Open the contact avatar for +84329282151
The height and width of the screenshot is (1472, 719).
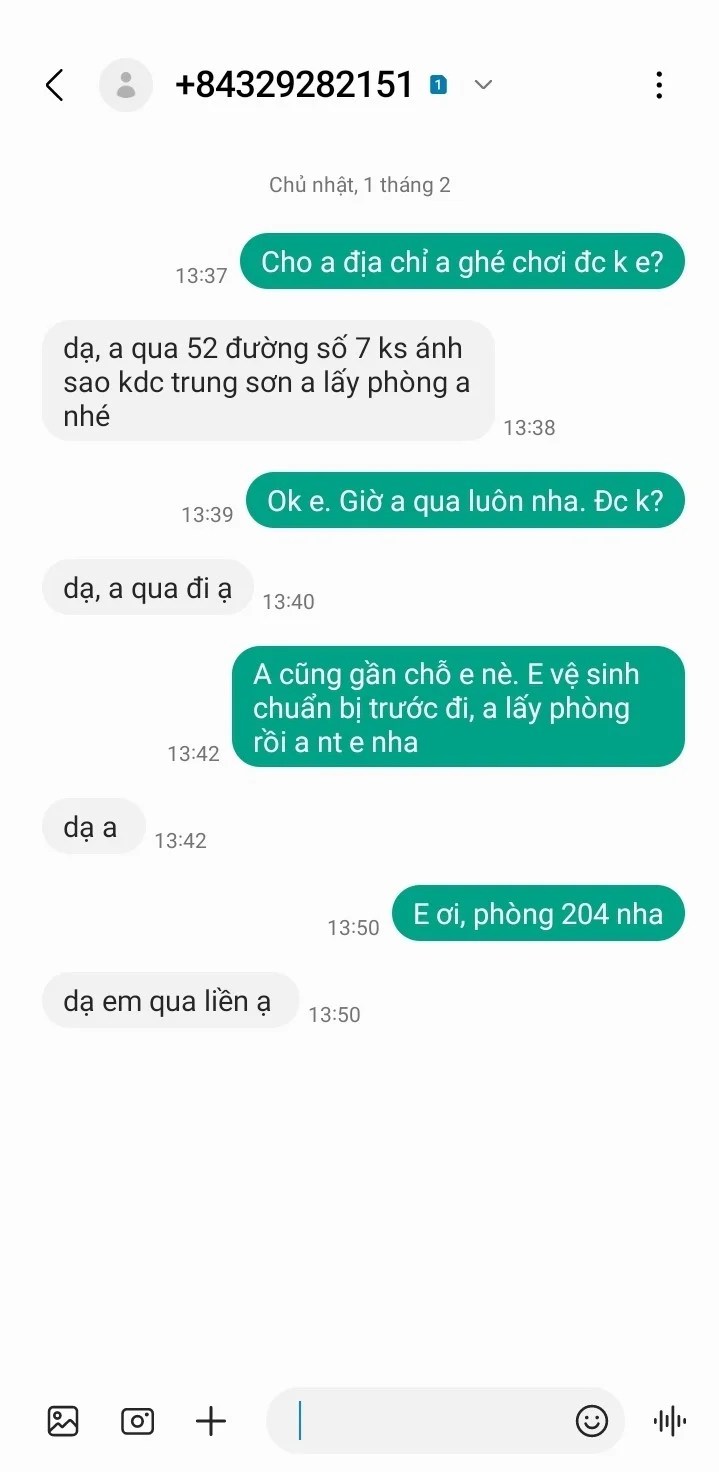point(126,85)
